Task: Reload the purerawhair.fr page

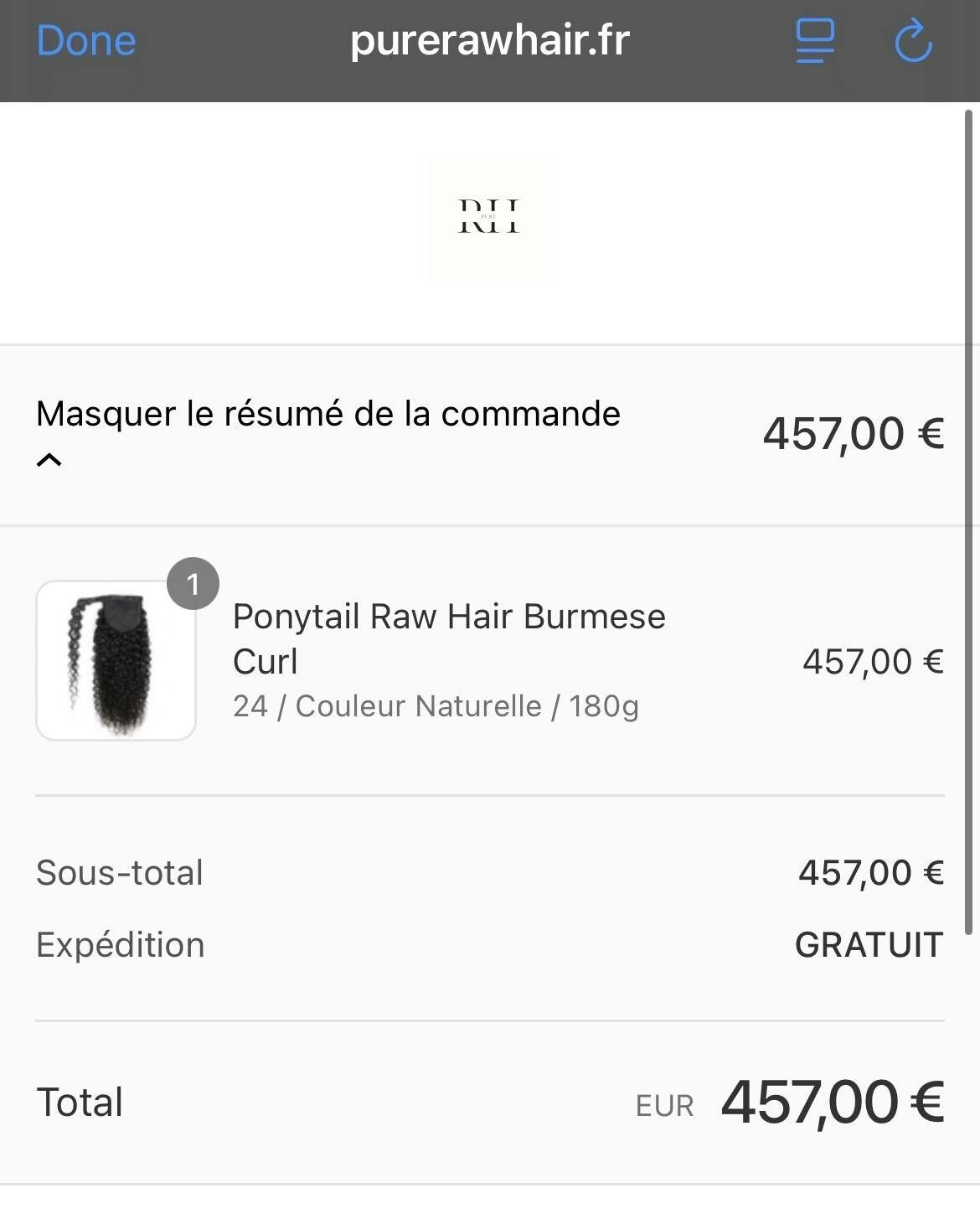Action: (913, 41)
